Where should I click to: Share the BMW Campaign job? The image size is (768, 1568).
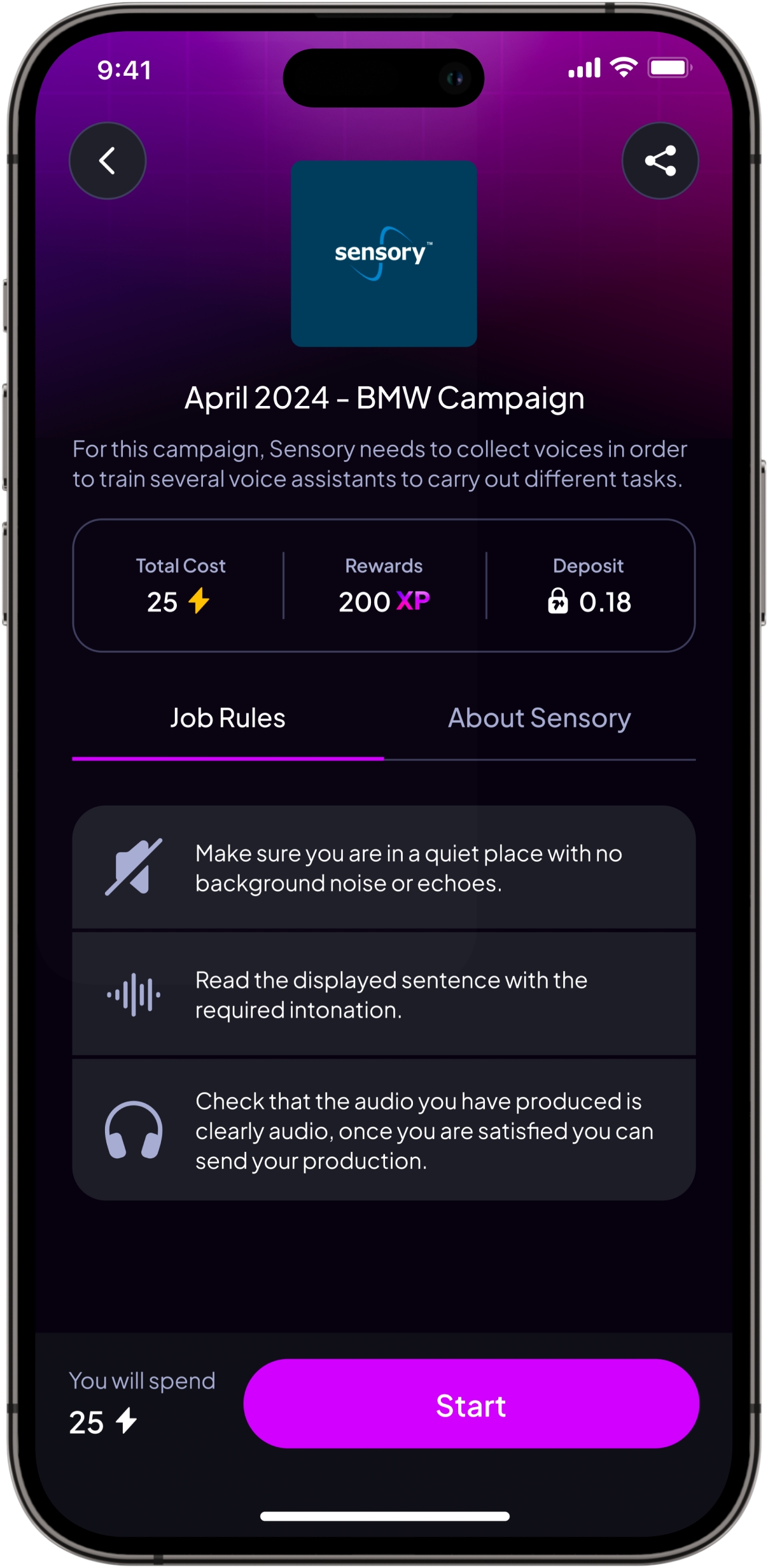coord(660,160)
